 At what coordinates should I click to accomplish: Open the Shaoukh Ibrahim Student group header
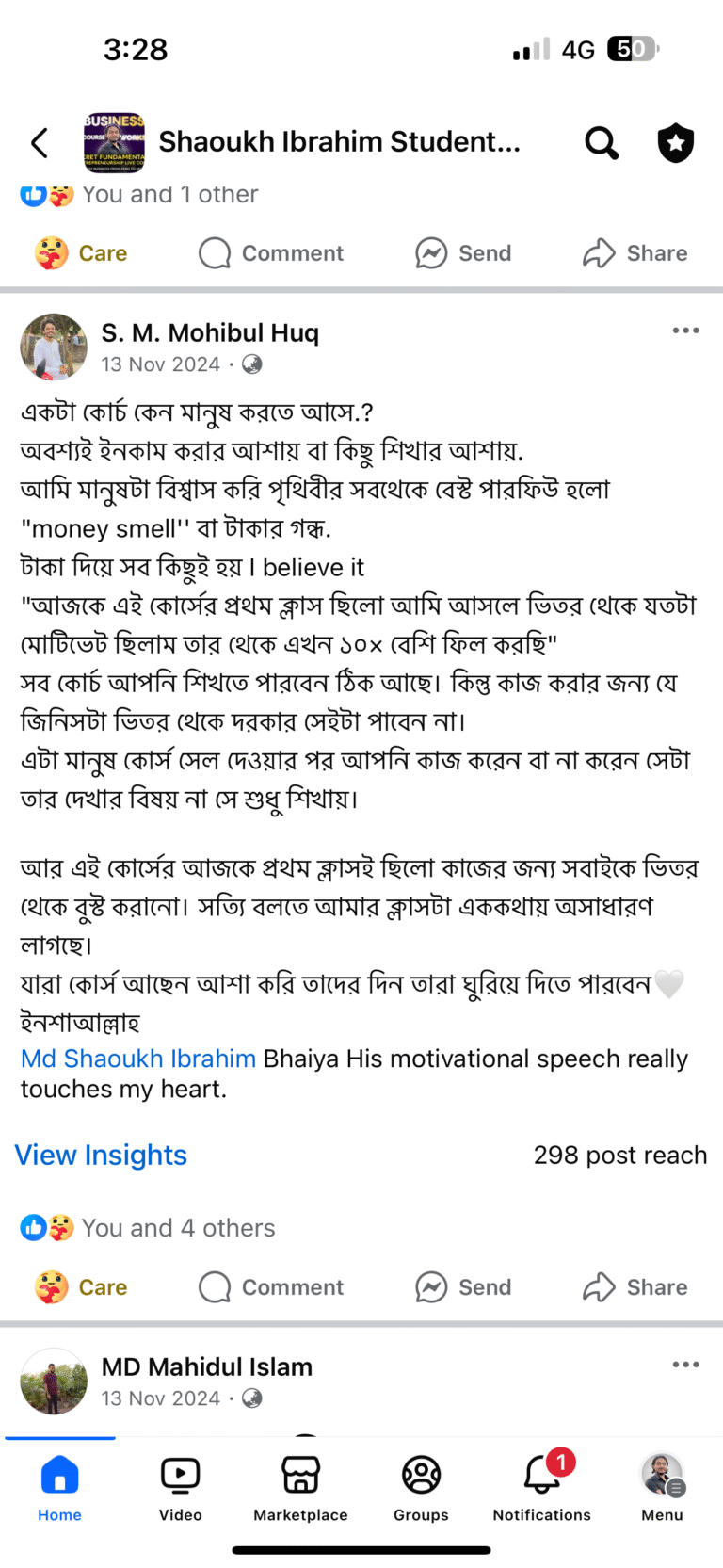[339, 142]
